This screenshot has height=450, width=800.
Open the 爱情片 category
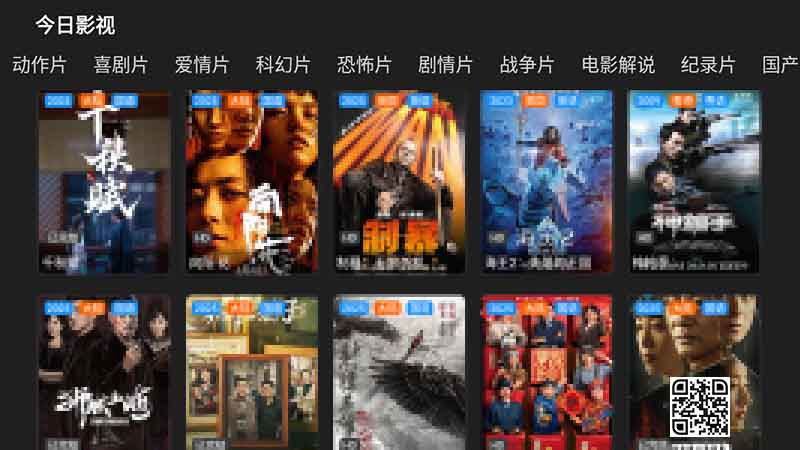coord(202,65)
